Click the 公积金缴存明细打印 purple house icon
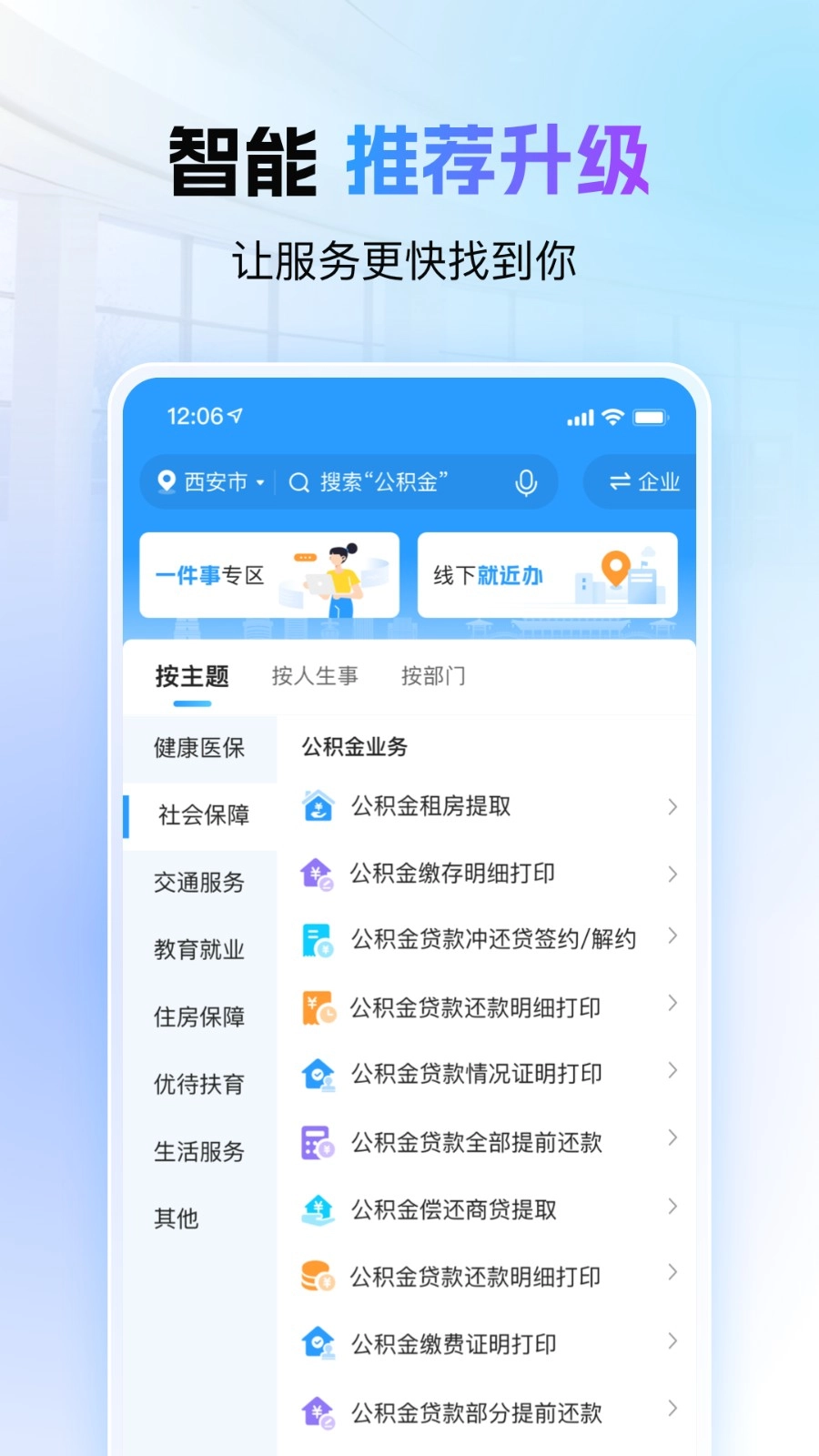Viewport: 819px width, 1456px height. 316,875
